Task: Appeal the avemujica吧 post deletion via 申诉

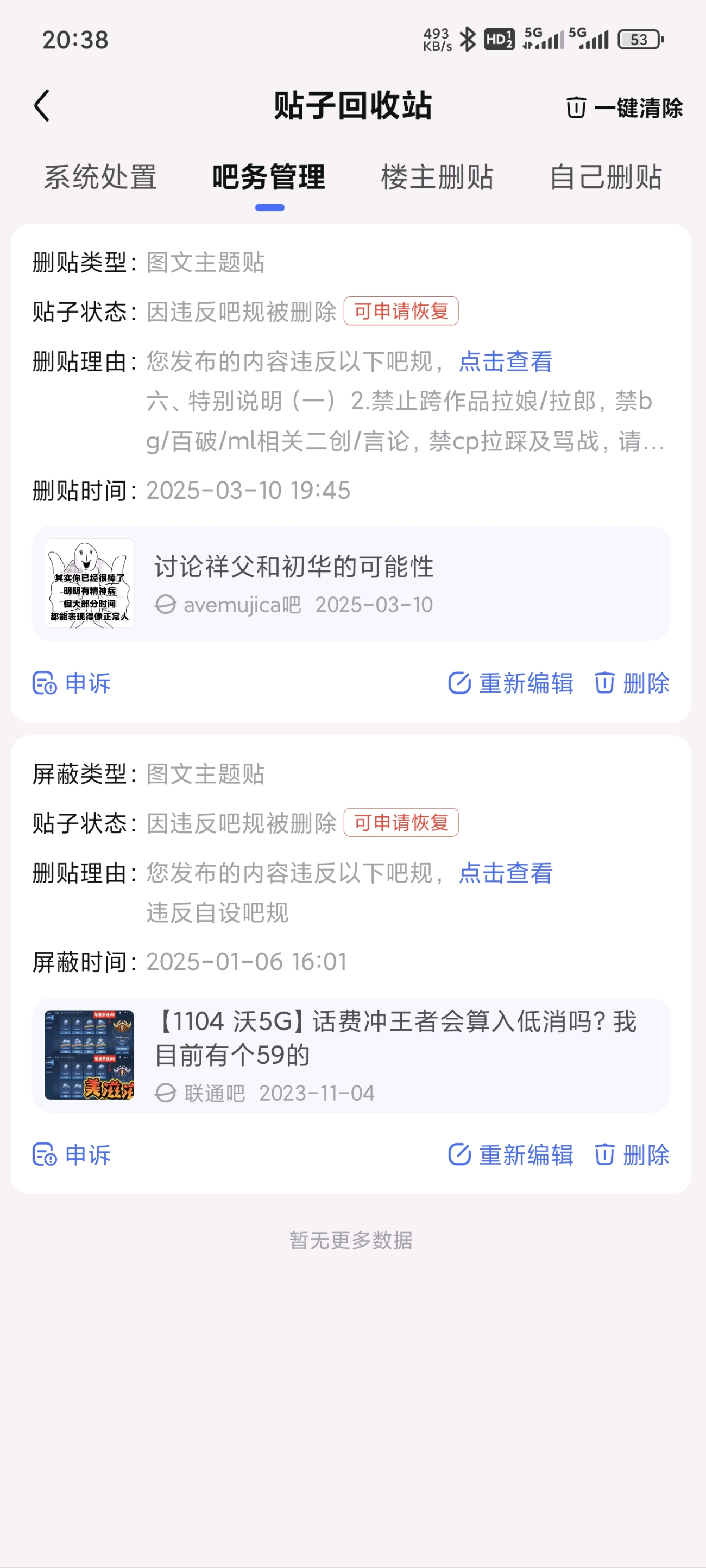Action: click(x=72, y=683)
